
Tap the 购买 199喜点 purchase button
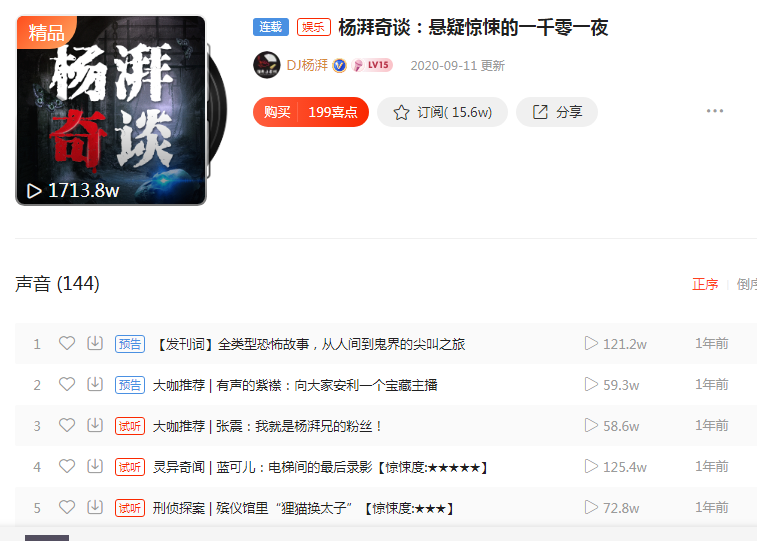[310, 112]
